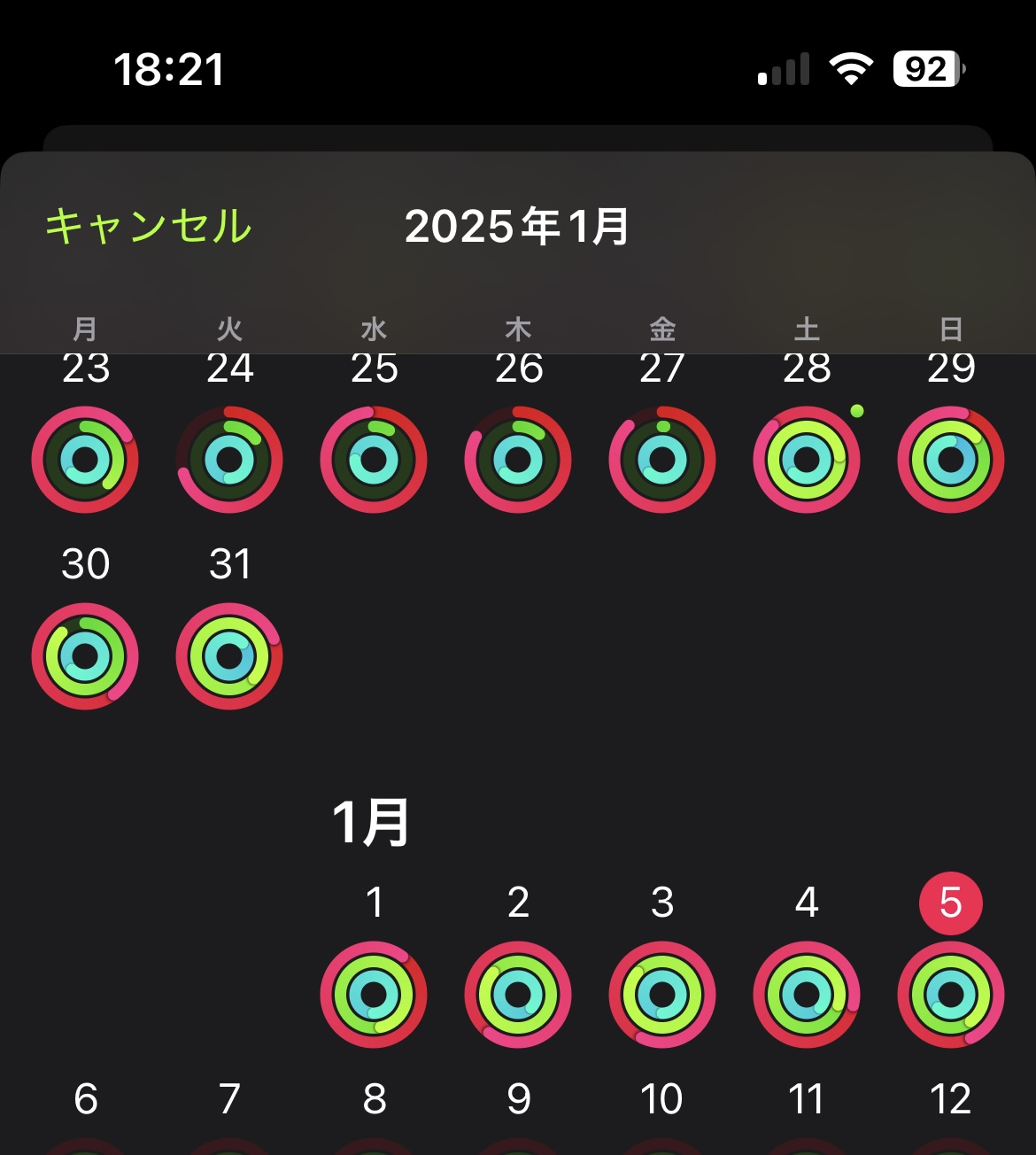View December 25 activity rings
Screen dimensions: 1036x1155
coord(374,459)
